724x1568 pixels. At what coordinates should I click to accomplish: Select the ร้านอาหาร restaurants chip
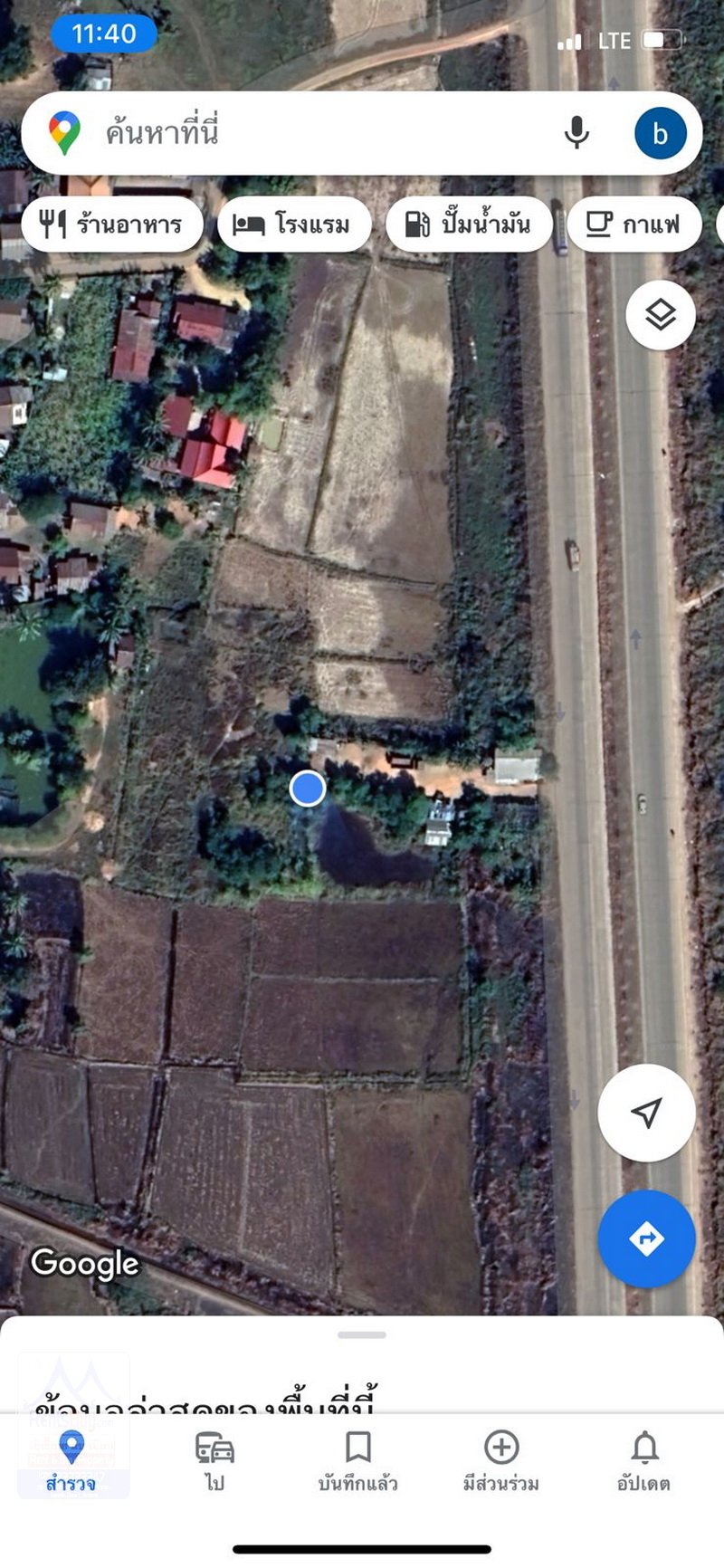(113, 224)
